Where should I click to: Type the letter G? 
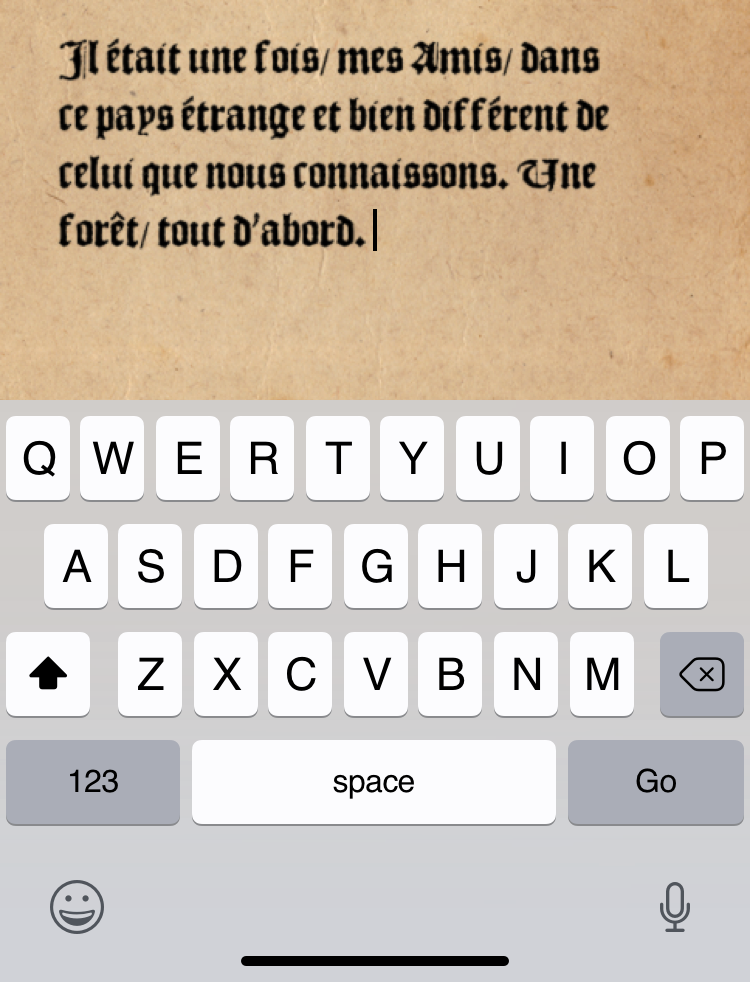click(376, 567)
